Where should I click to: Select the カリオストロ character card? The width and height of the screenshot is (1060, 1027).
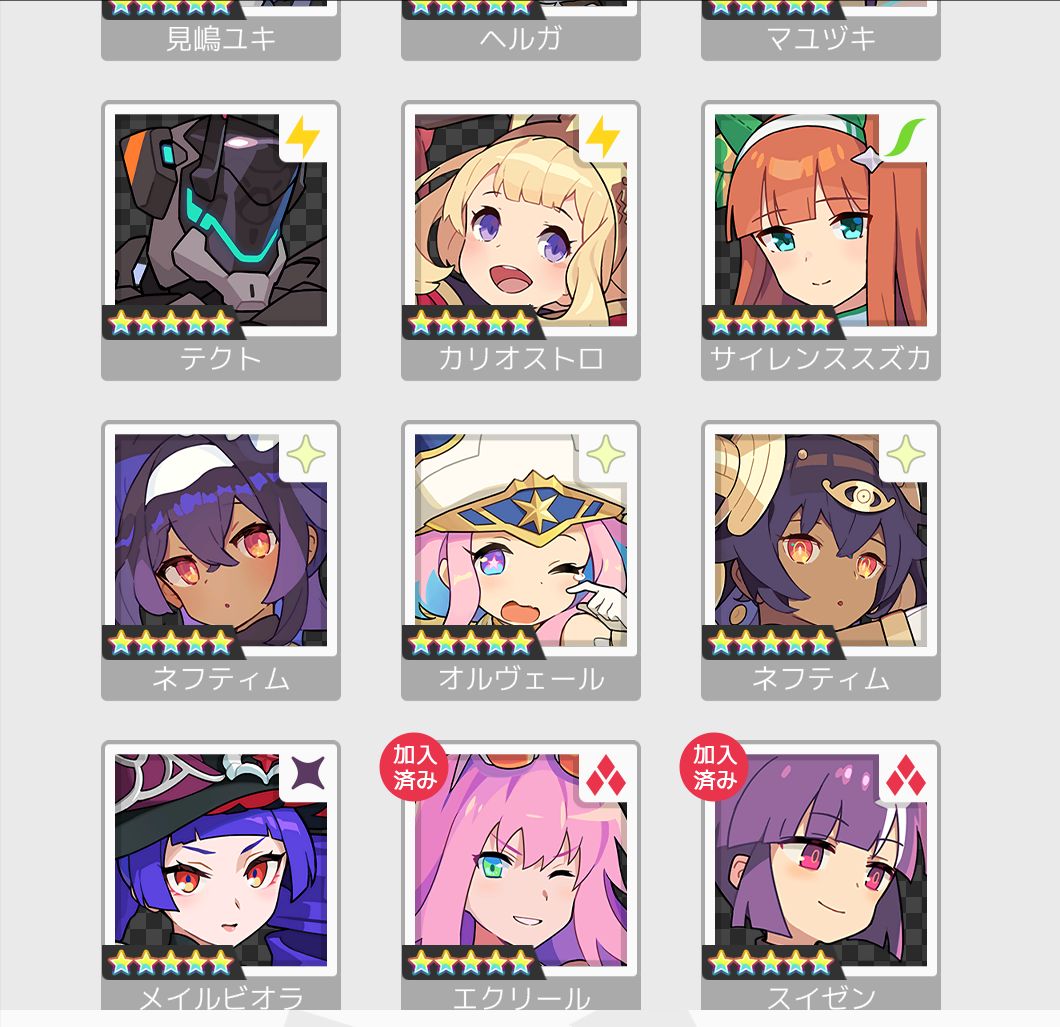tap(520, 240)
